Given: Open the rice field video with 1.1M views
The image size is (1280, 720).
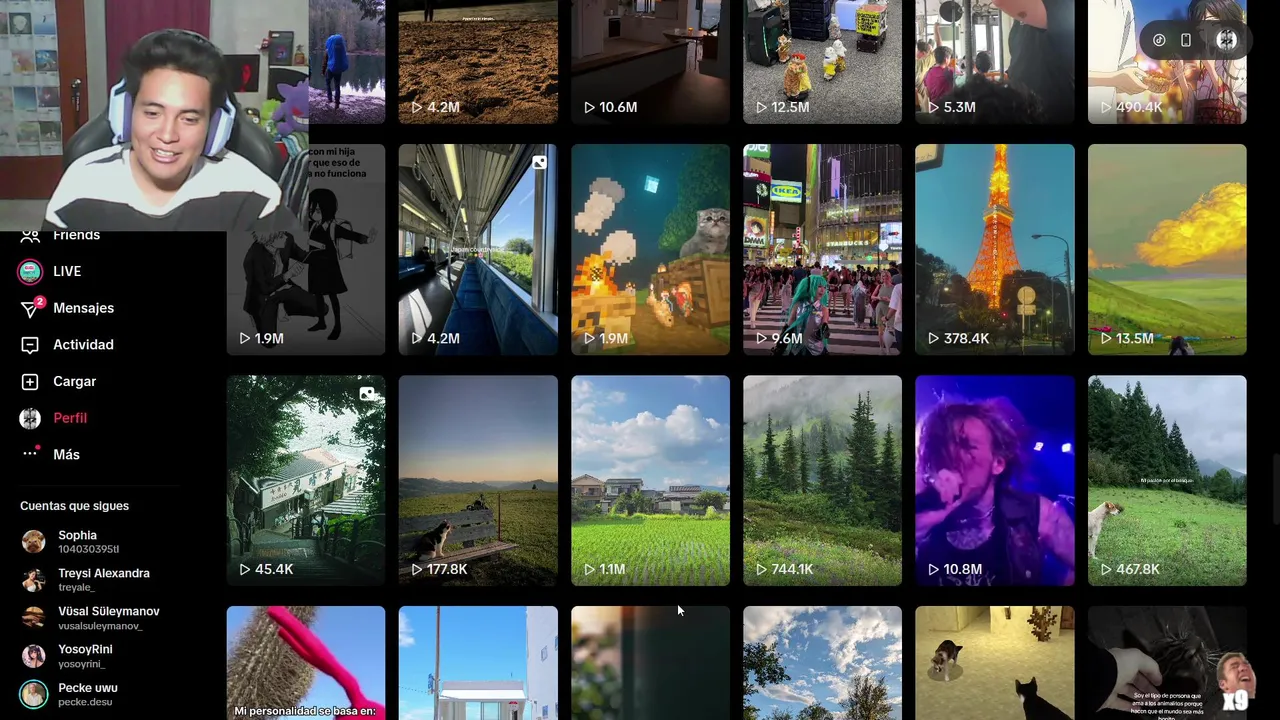Looking at the screenshot, I should [650, 480].
